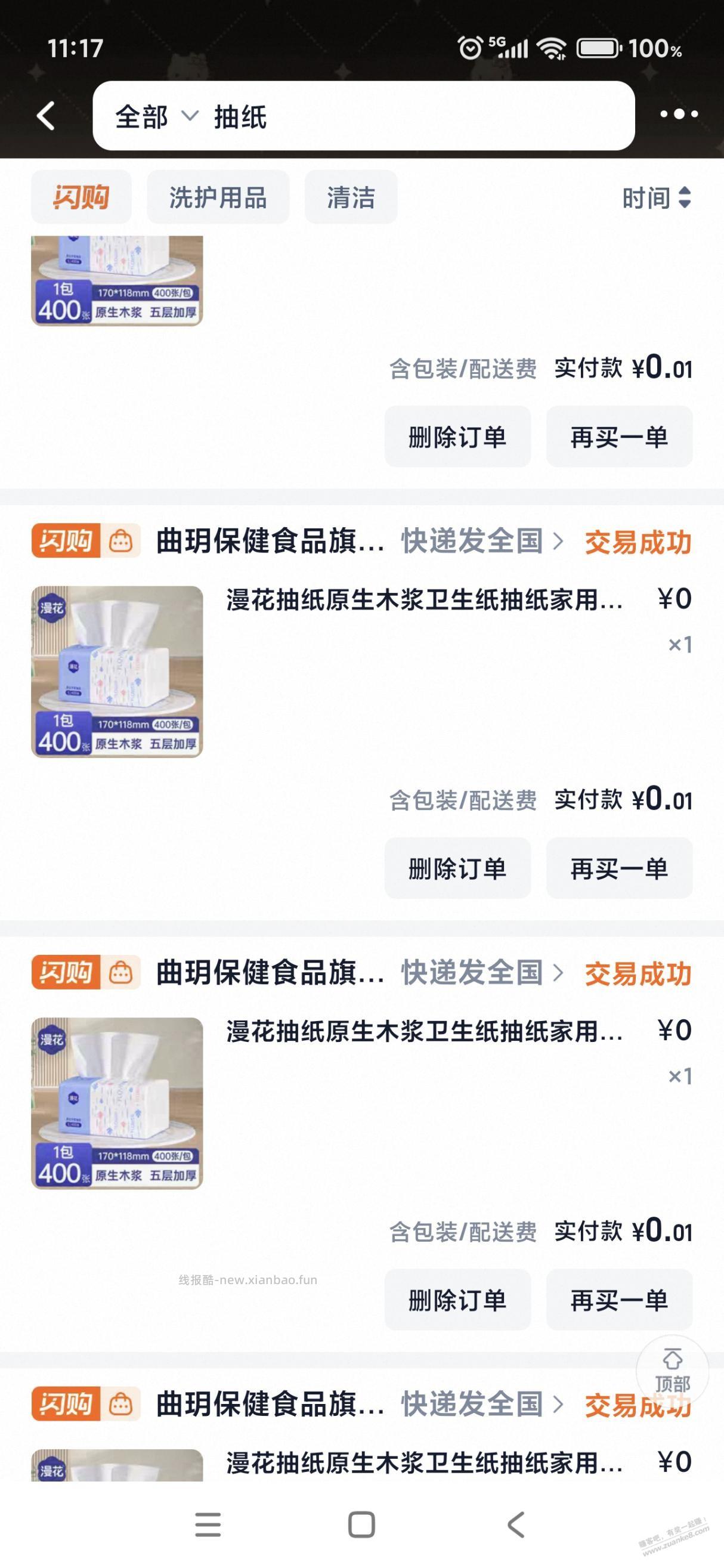Tap the recent apps icon in navigation bar
Viewport: 724px width, 1568px height.
pos(208,1526)
